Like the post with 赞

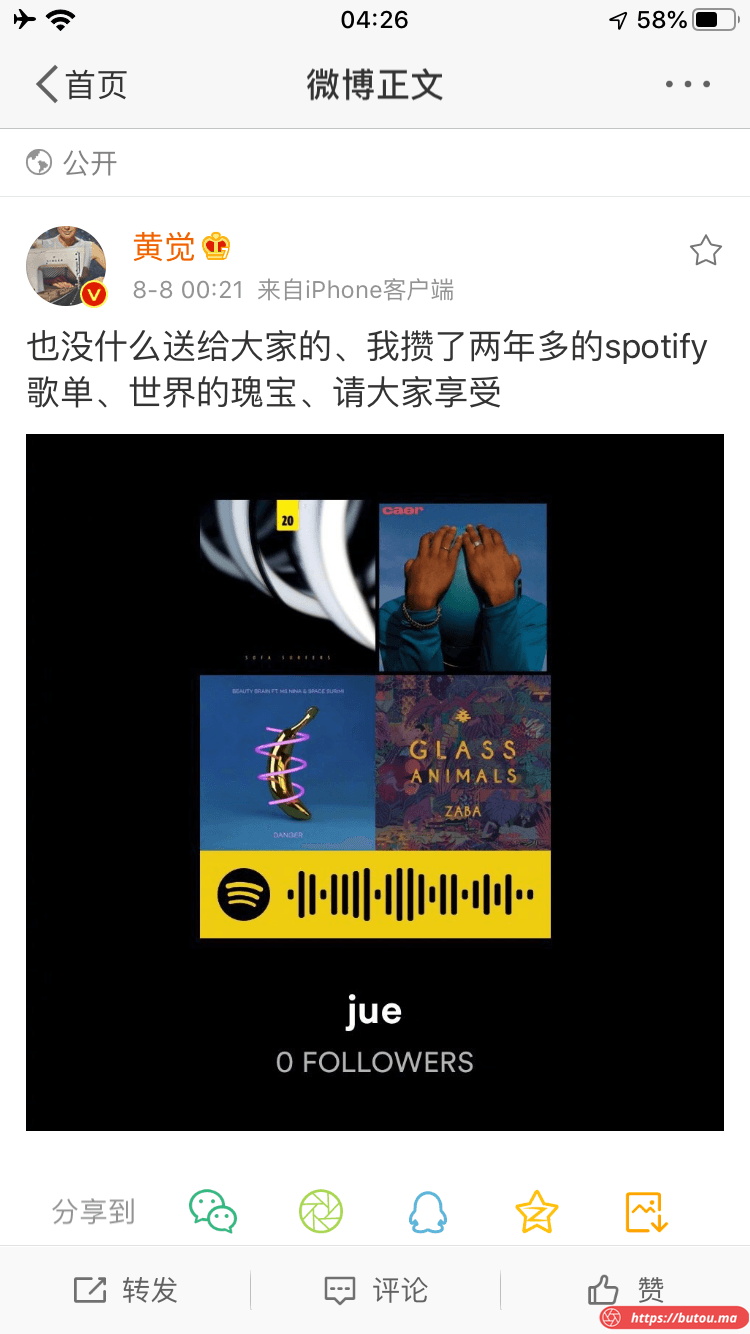tap(626, 1290)
